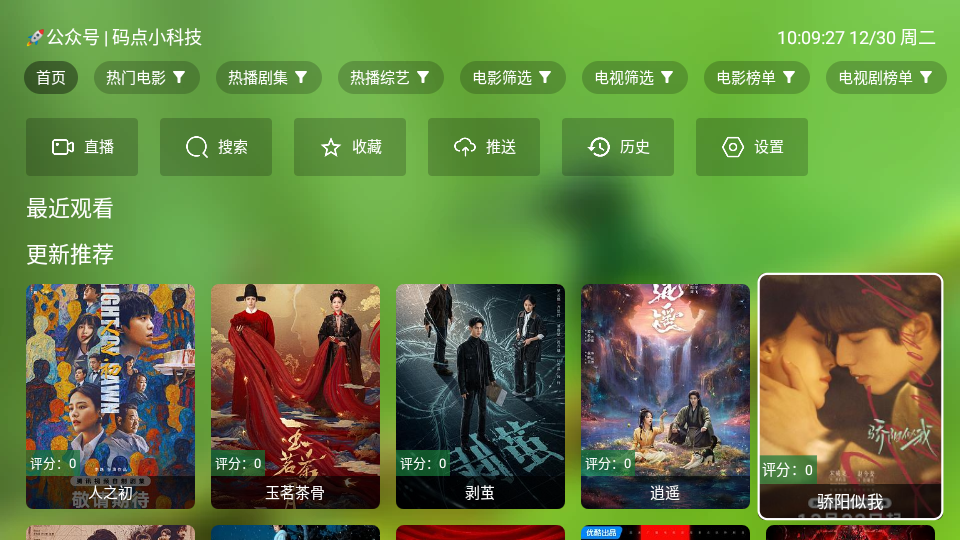This screenshot has width=960, height=540.
Task: Open the 剥茧 show card
Action: pos(480,396)
